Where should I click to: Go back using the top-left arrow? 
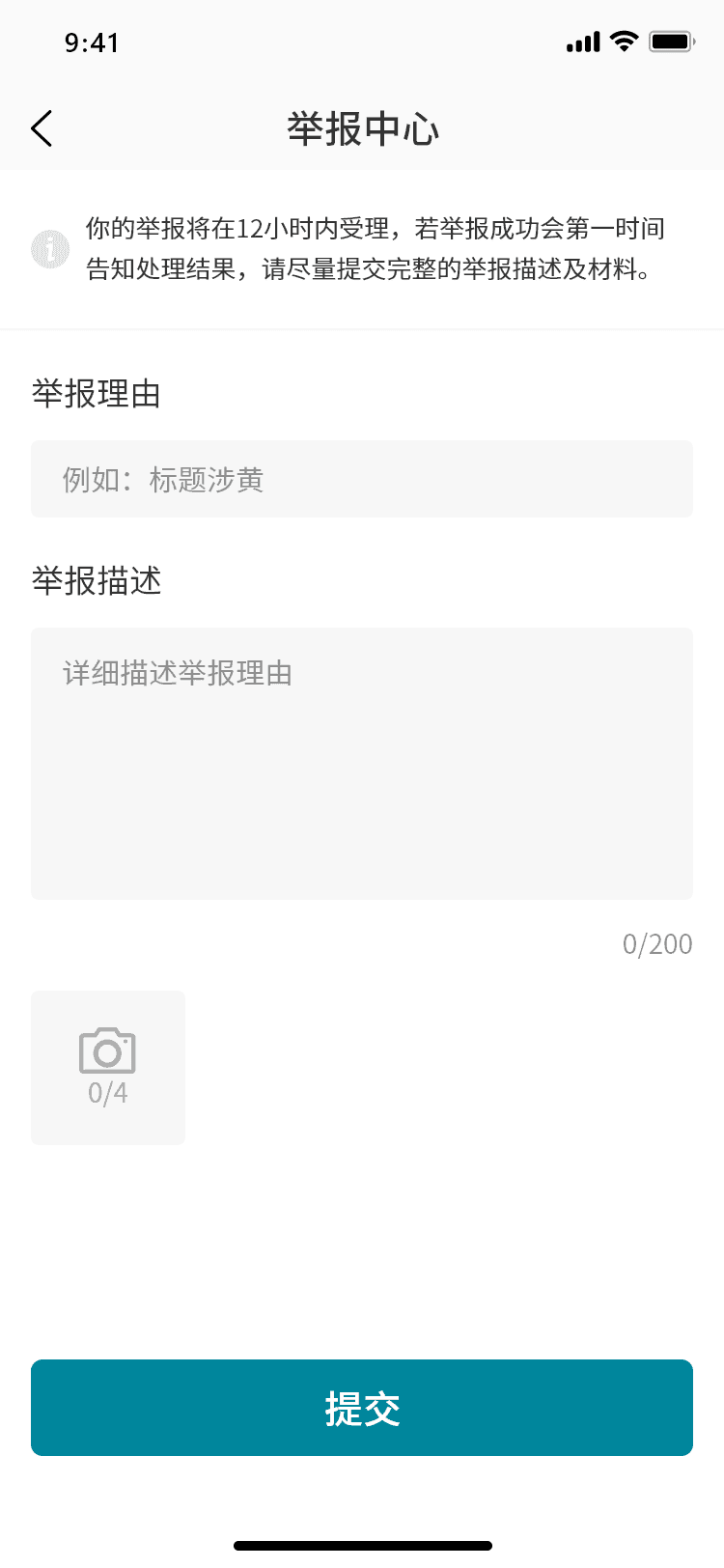pyautogui.click(x=42, y=128)
